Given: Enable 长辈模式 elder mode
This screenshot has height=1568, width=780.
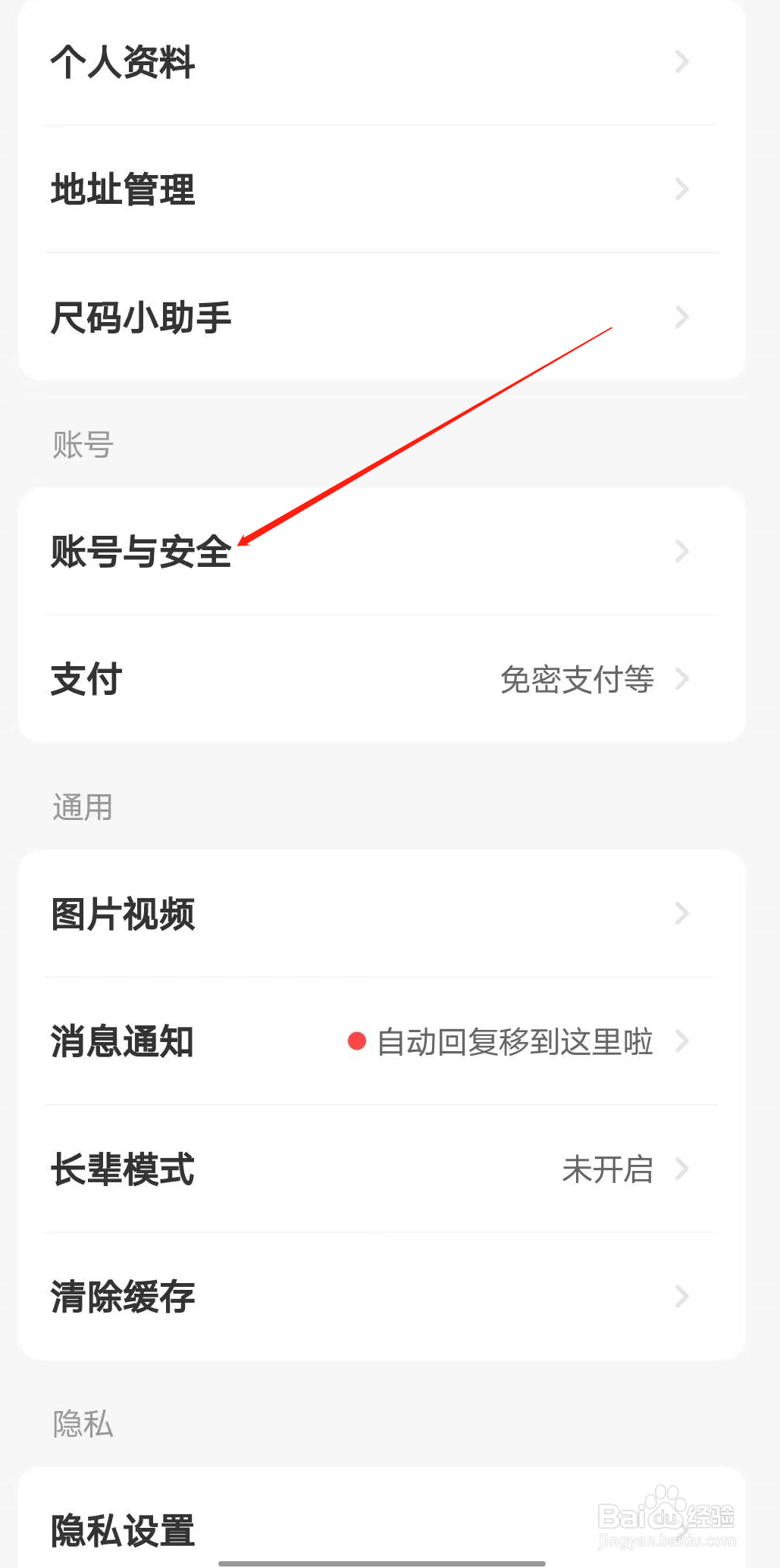Looking at the screenshot, I should point(123,1170).
